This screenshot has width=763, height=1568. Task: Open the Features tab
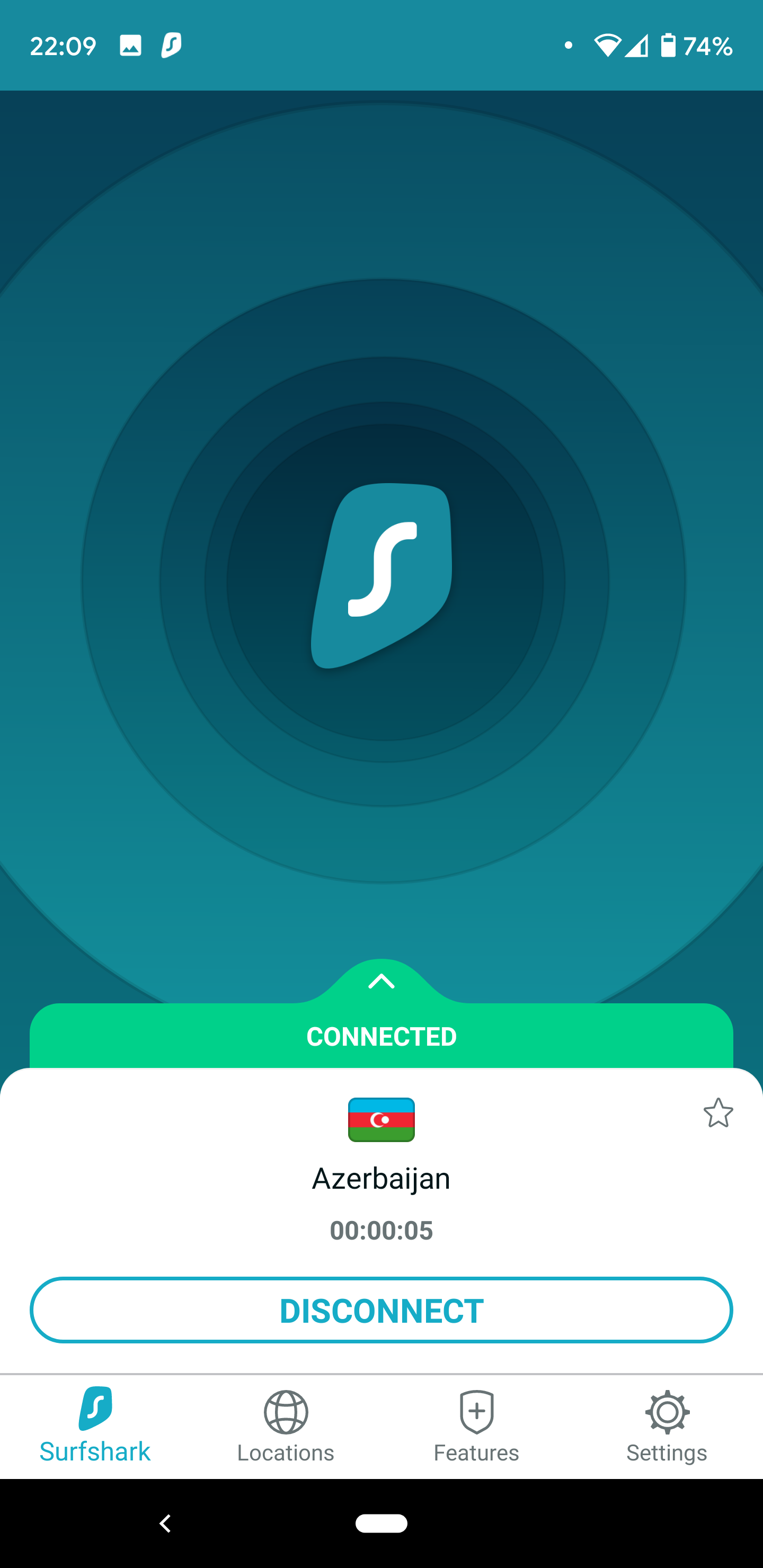(x=476, y=1426)
